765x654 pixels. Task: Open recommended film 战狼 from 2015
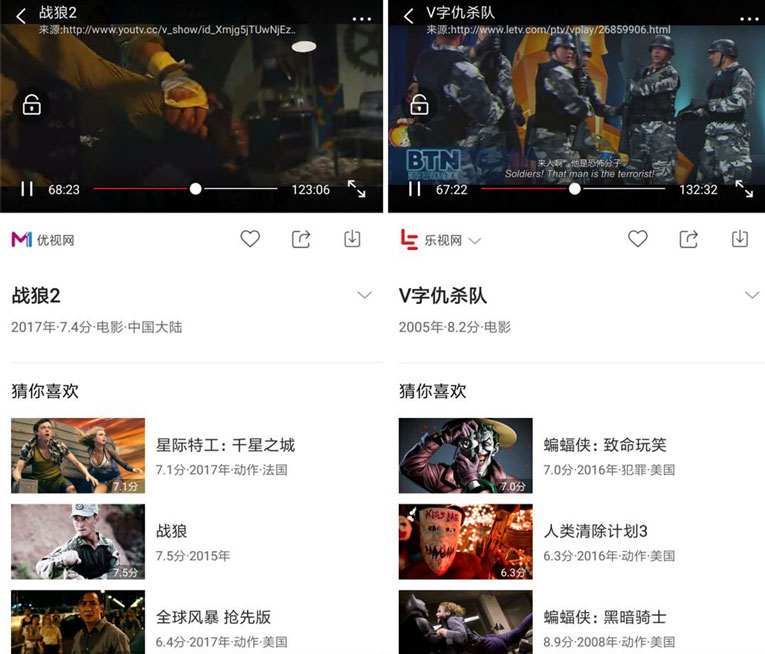(172, 531)
